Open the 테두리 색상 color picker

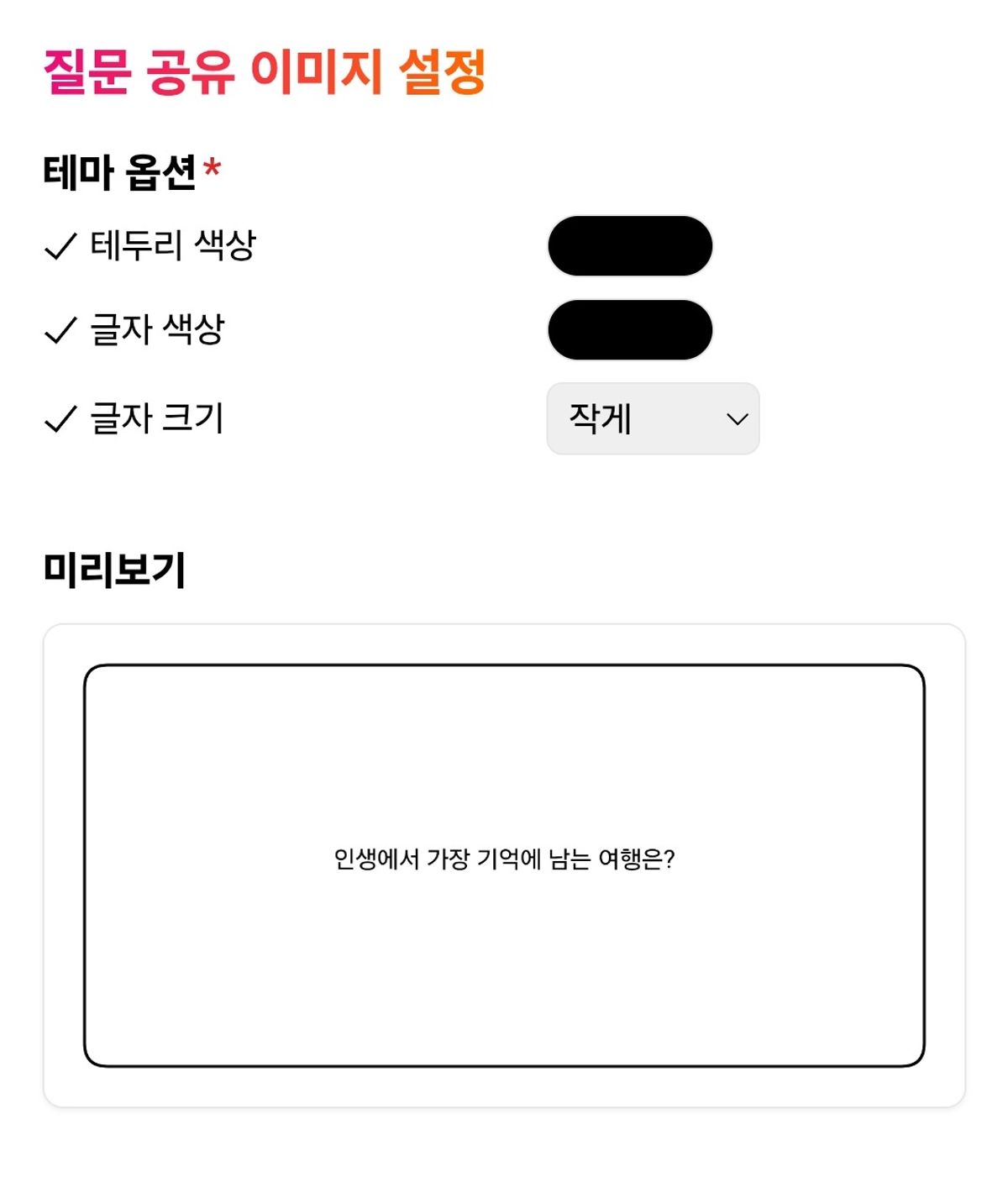[630, 246]
